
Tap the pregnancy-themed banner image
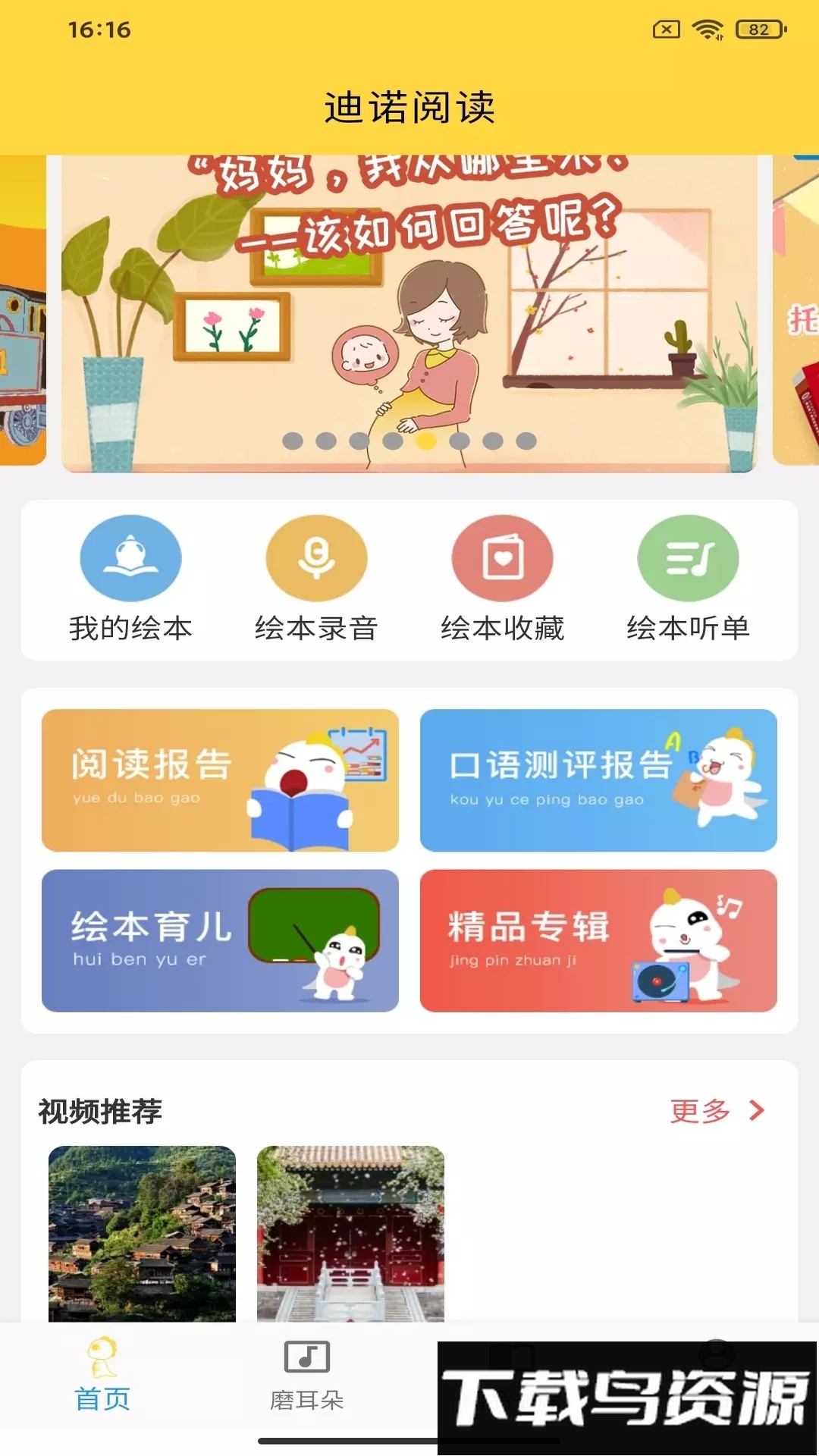point(409,311)
